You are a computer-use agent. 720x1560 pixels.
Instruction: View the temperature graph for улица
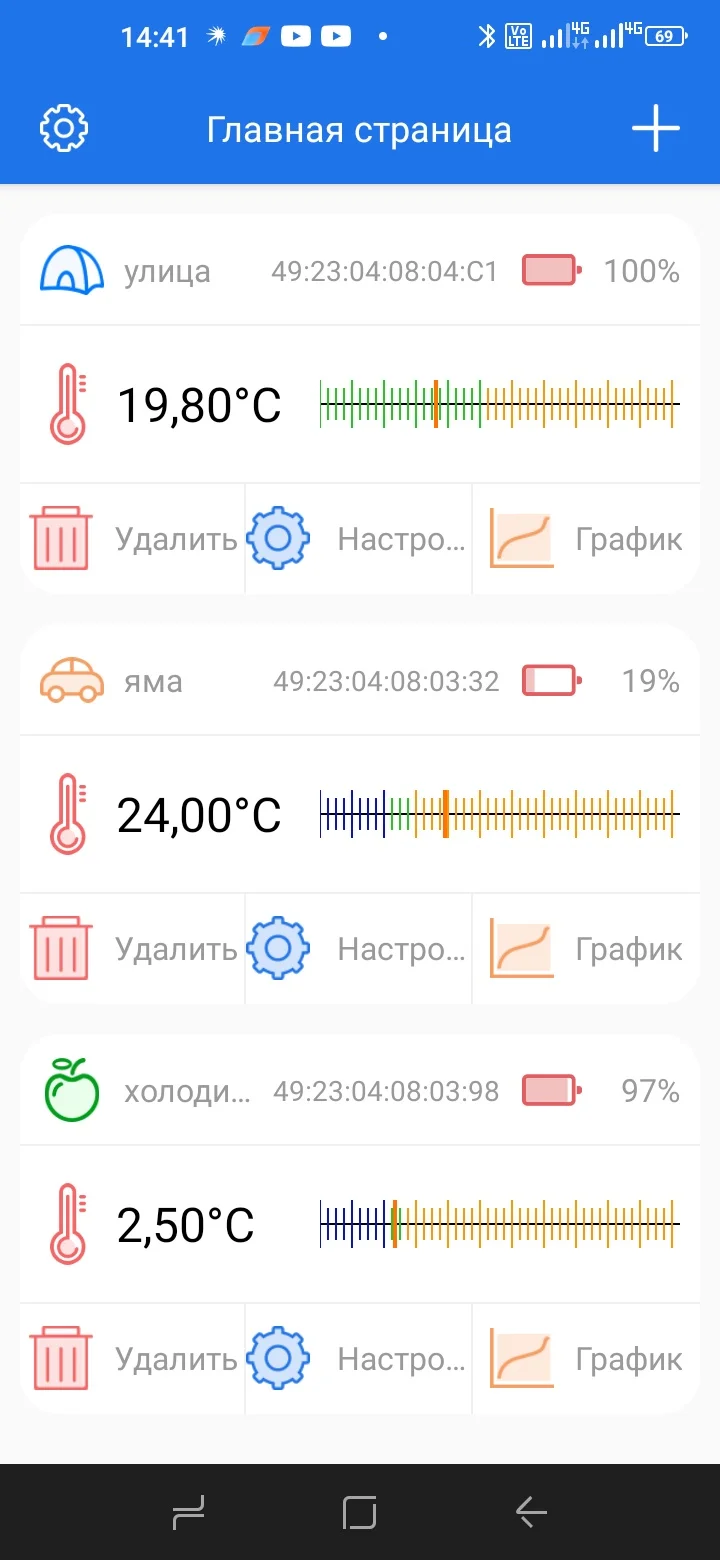(586, 539)
